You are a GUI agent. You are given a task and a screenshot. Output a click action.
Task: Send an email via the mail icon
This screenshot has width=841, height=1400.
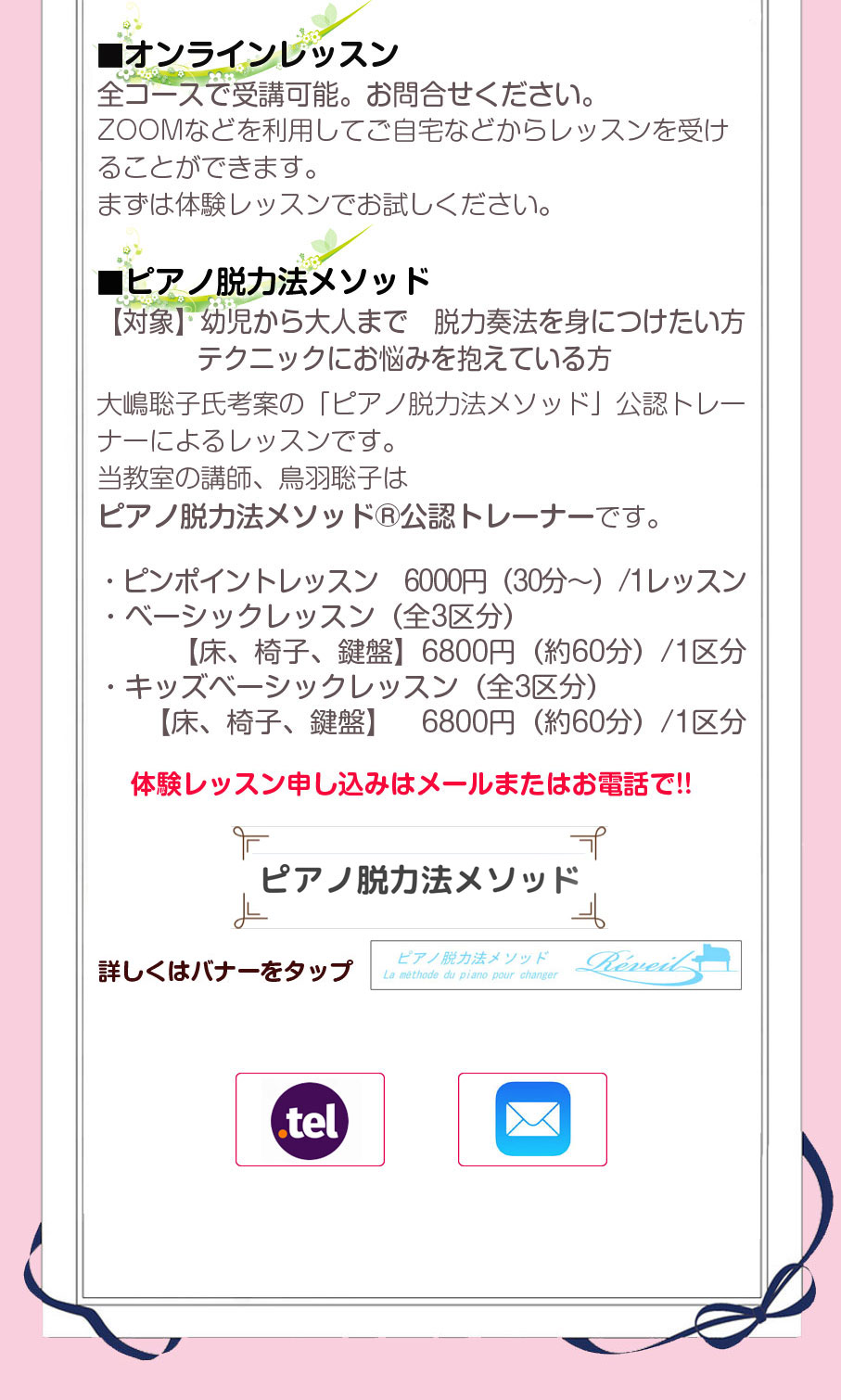532,1119
